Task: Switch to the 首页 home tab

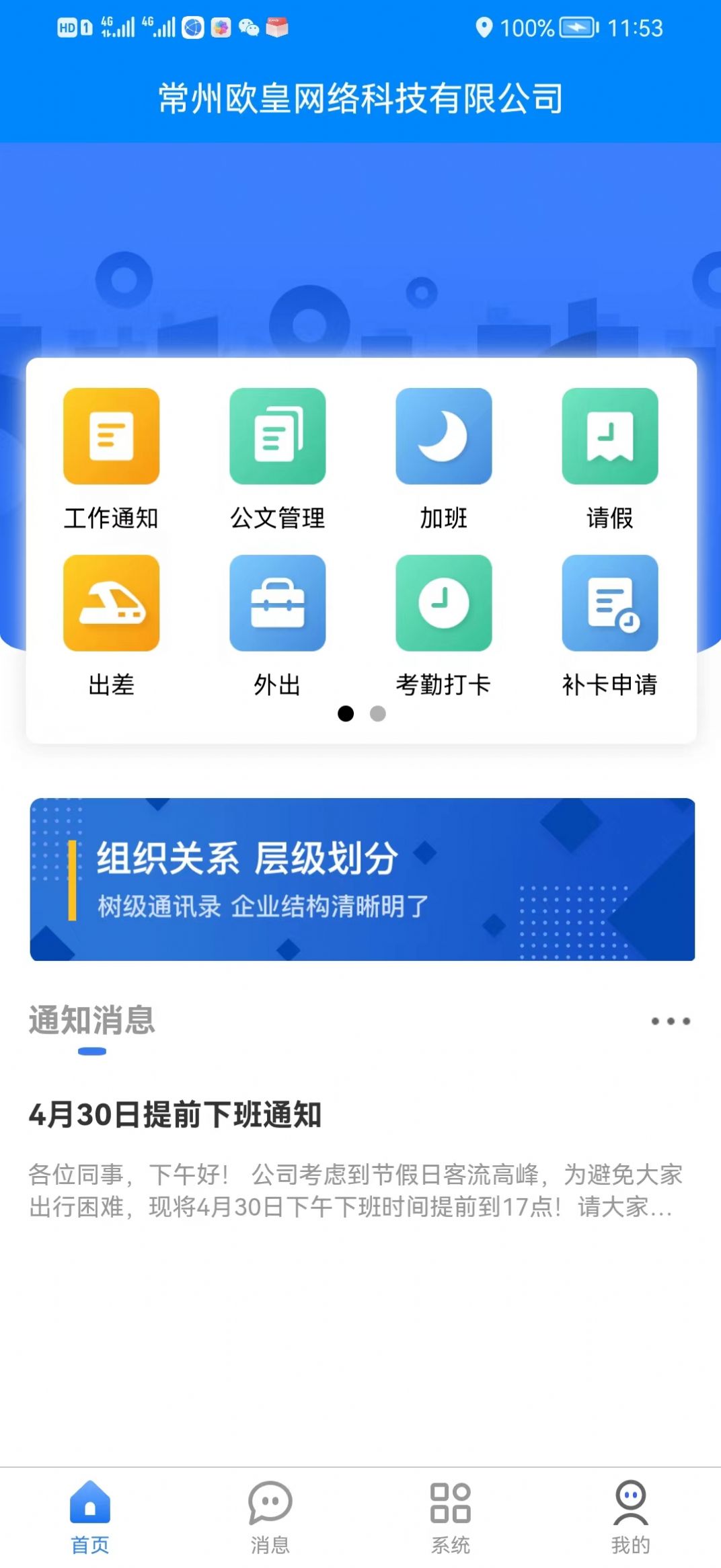Action: tap(90, 1516)
